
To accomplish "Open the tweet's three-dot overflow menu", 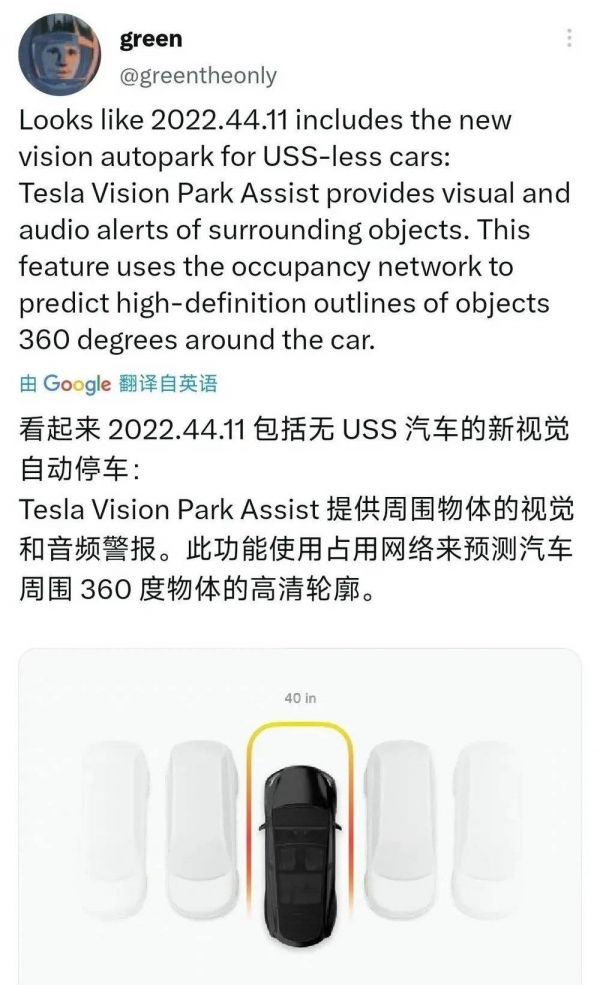I will click(x=569, y=38).
